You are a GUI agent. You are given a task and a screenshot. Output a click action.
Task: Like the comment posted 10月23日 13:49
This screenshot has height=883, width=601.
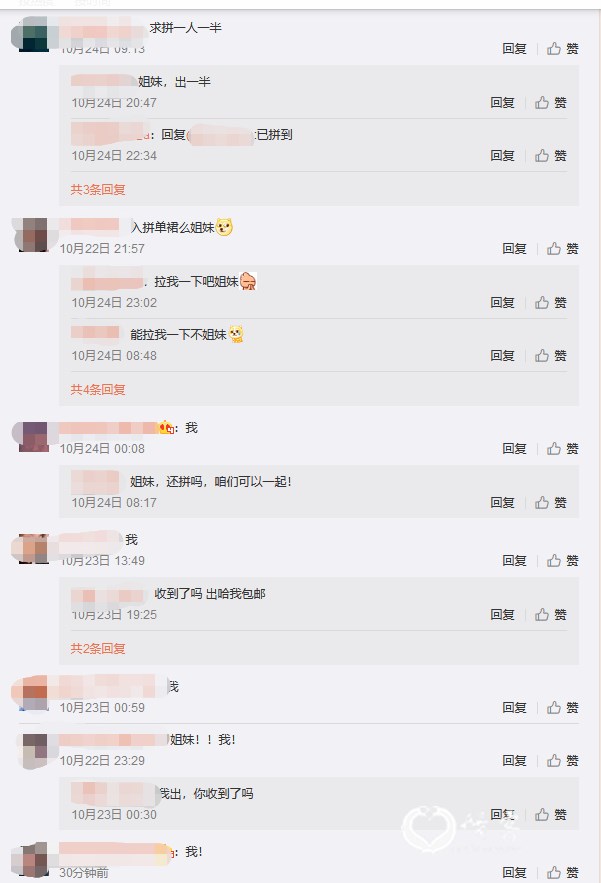[562, 560]
